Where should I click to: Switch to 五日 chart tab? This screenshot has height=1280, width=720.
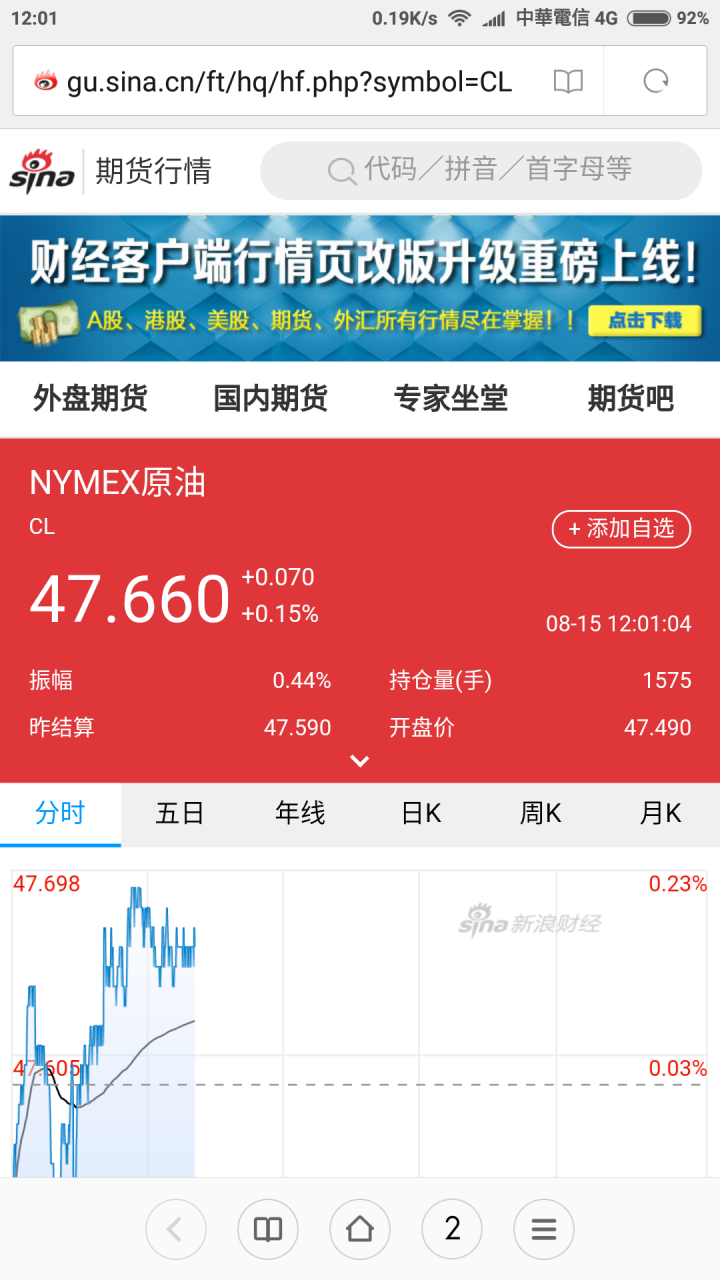[x=180, y=814]
